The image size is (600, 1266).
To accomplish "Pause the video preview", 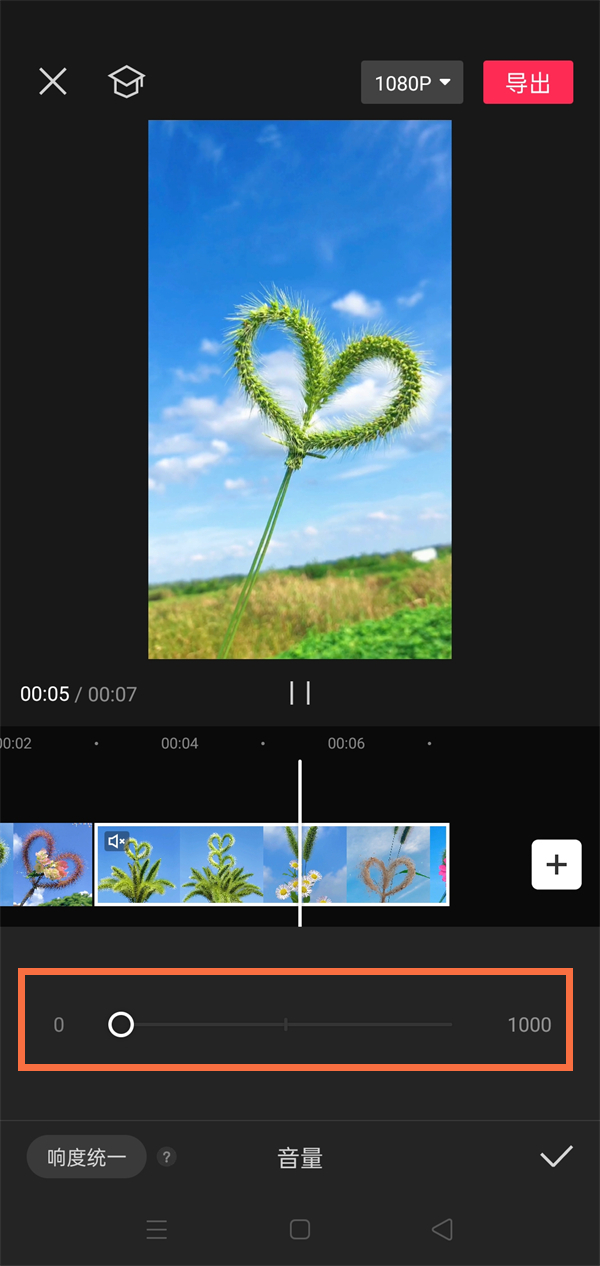I will point(300,693).
